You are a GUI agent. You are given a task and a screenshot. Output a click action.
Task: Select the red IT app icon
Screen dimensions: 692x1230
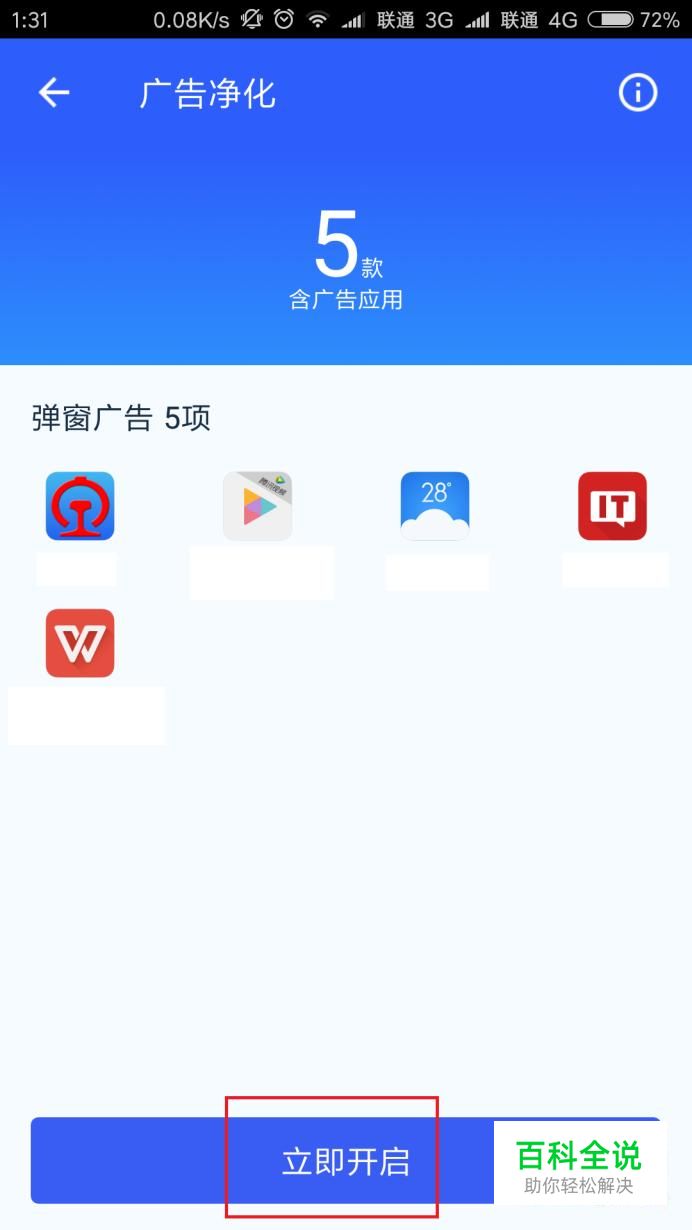[613, 506]
